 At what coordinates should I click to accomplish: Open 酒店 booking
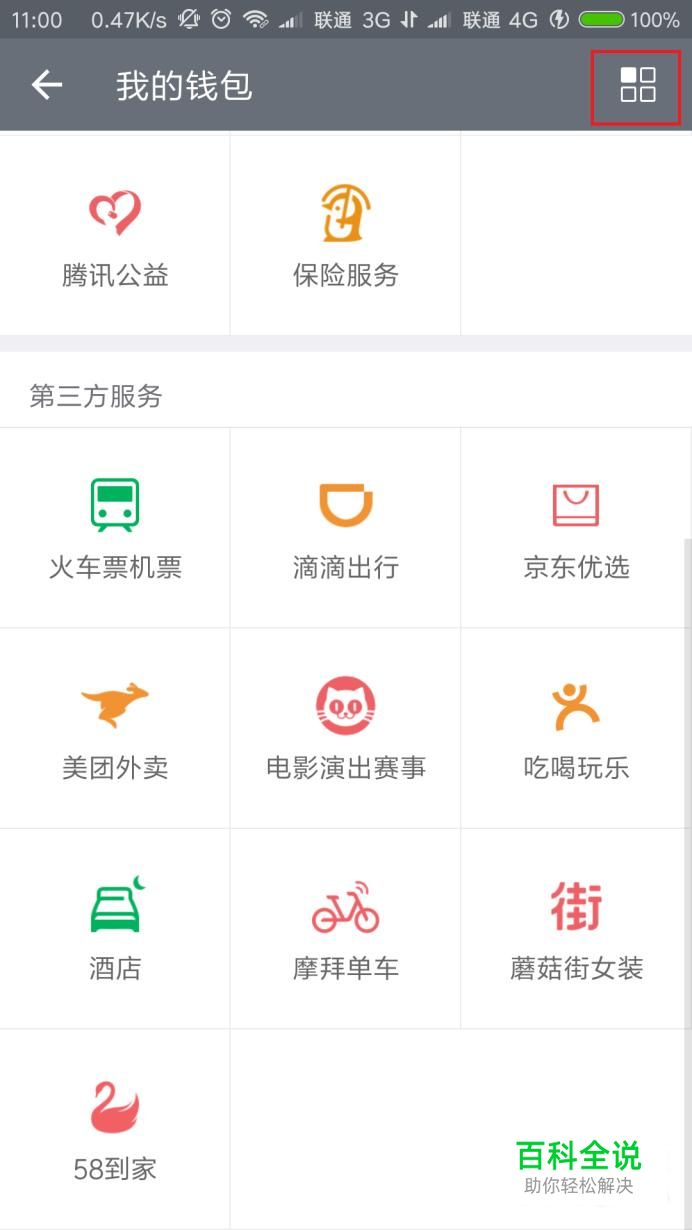tap(115, 928)
